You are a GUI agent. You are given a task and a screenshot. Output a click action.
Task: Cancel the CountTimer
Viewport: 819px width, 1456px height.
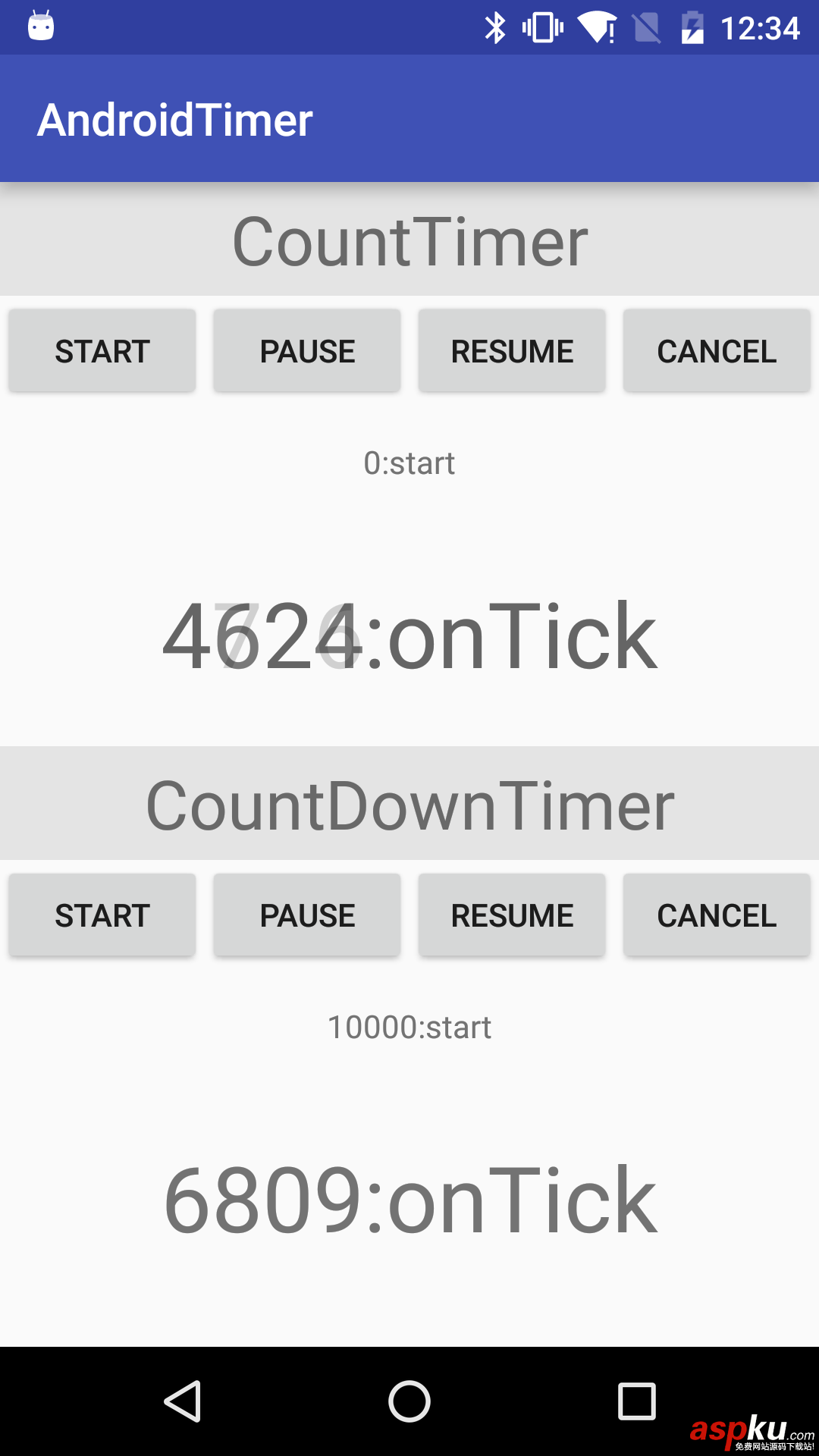click(717, 351)
